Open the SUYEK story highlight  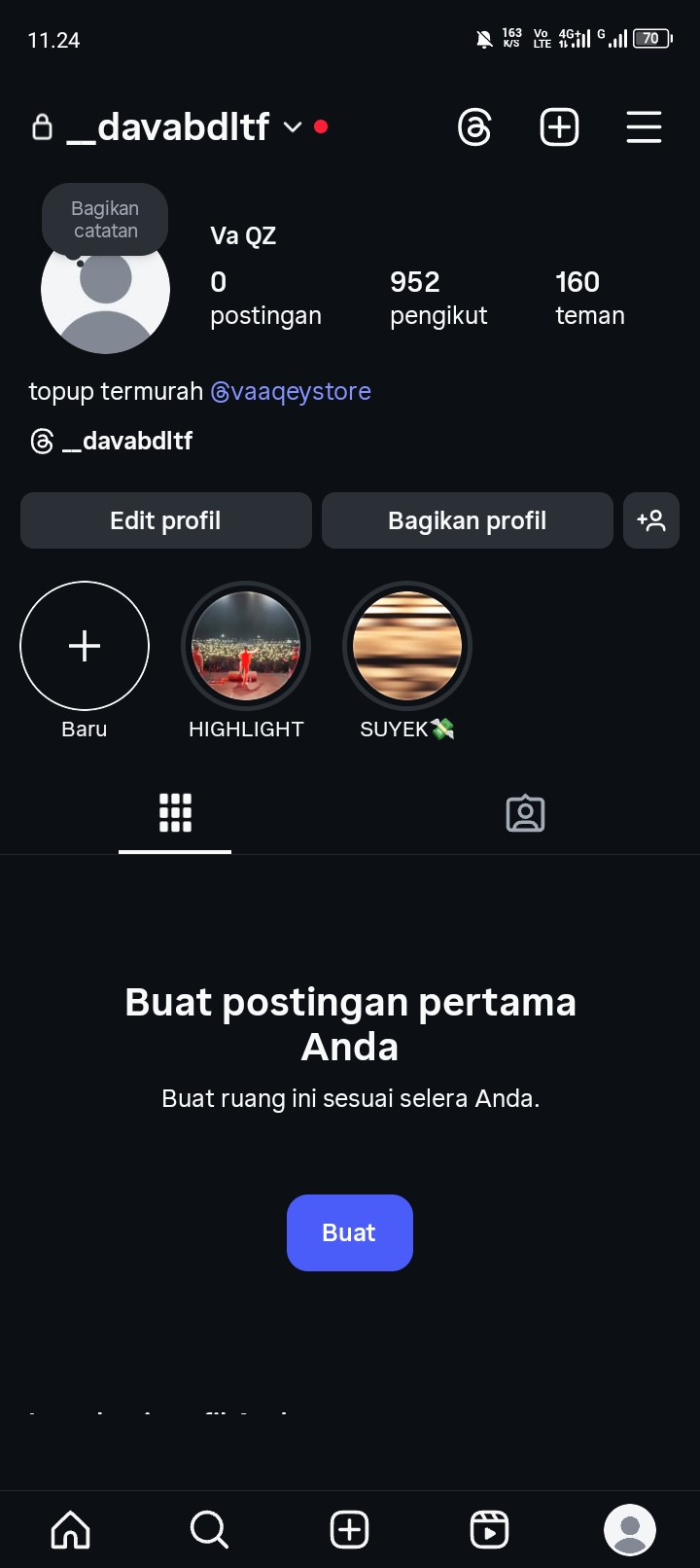click(x=407, y=646)
